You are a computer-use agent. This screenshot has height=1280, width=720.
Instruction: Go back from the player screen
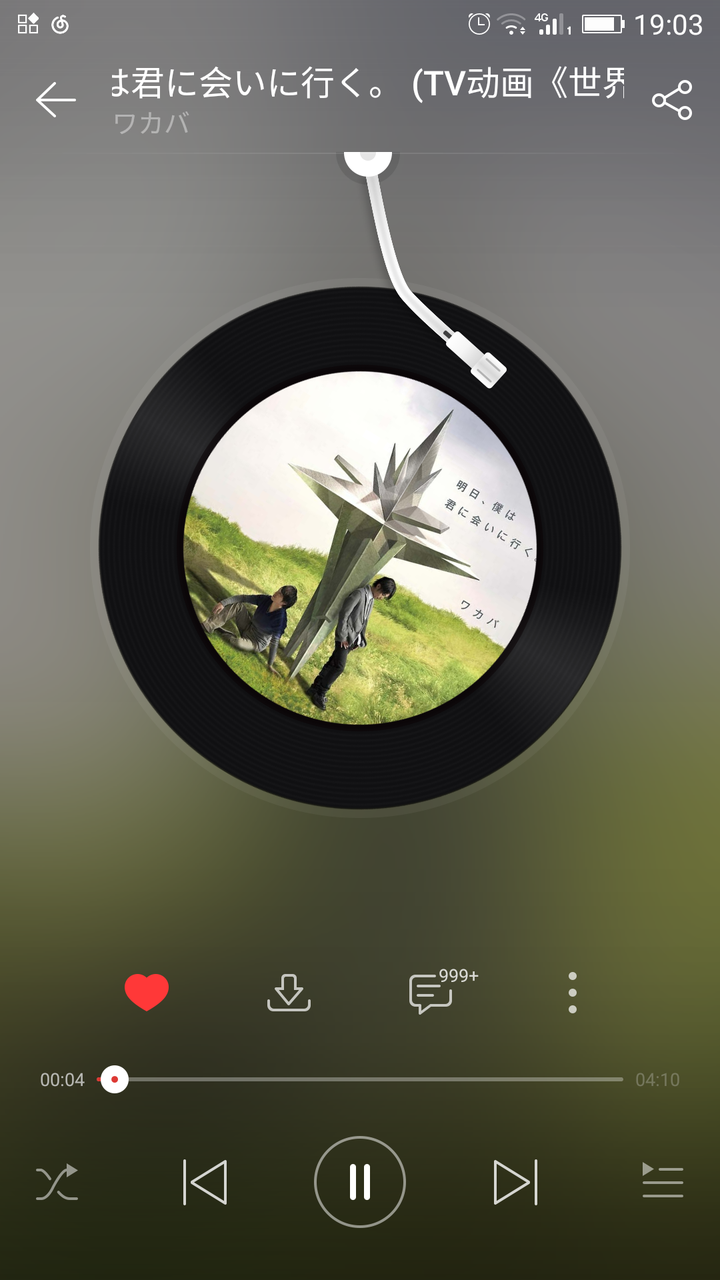(56, 100)
